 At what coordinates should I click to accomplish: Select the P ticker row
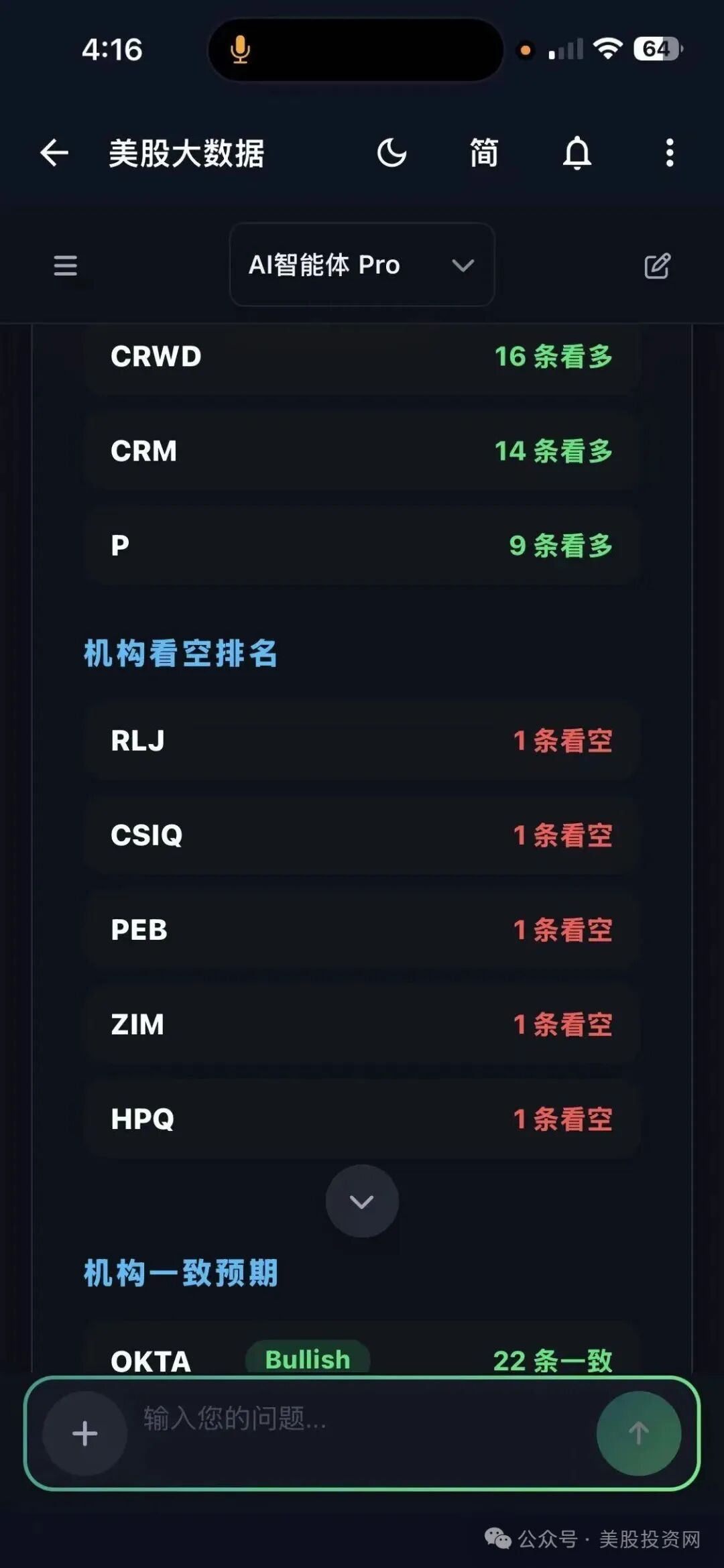(x=362, y=545)
